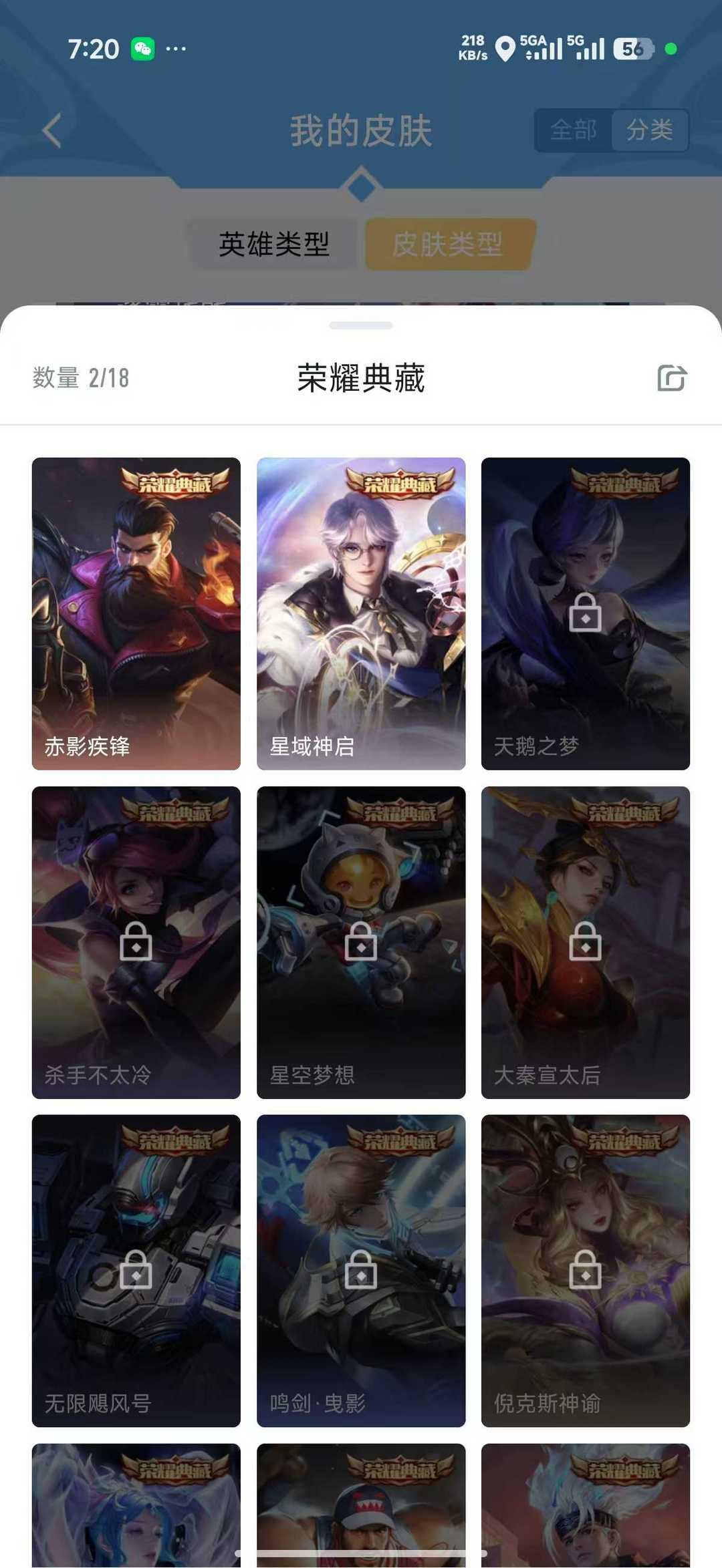Select the 鸣剑·曳影 skin card

pyautogui.click(x=361, y=1271)
